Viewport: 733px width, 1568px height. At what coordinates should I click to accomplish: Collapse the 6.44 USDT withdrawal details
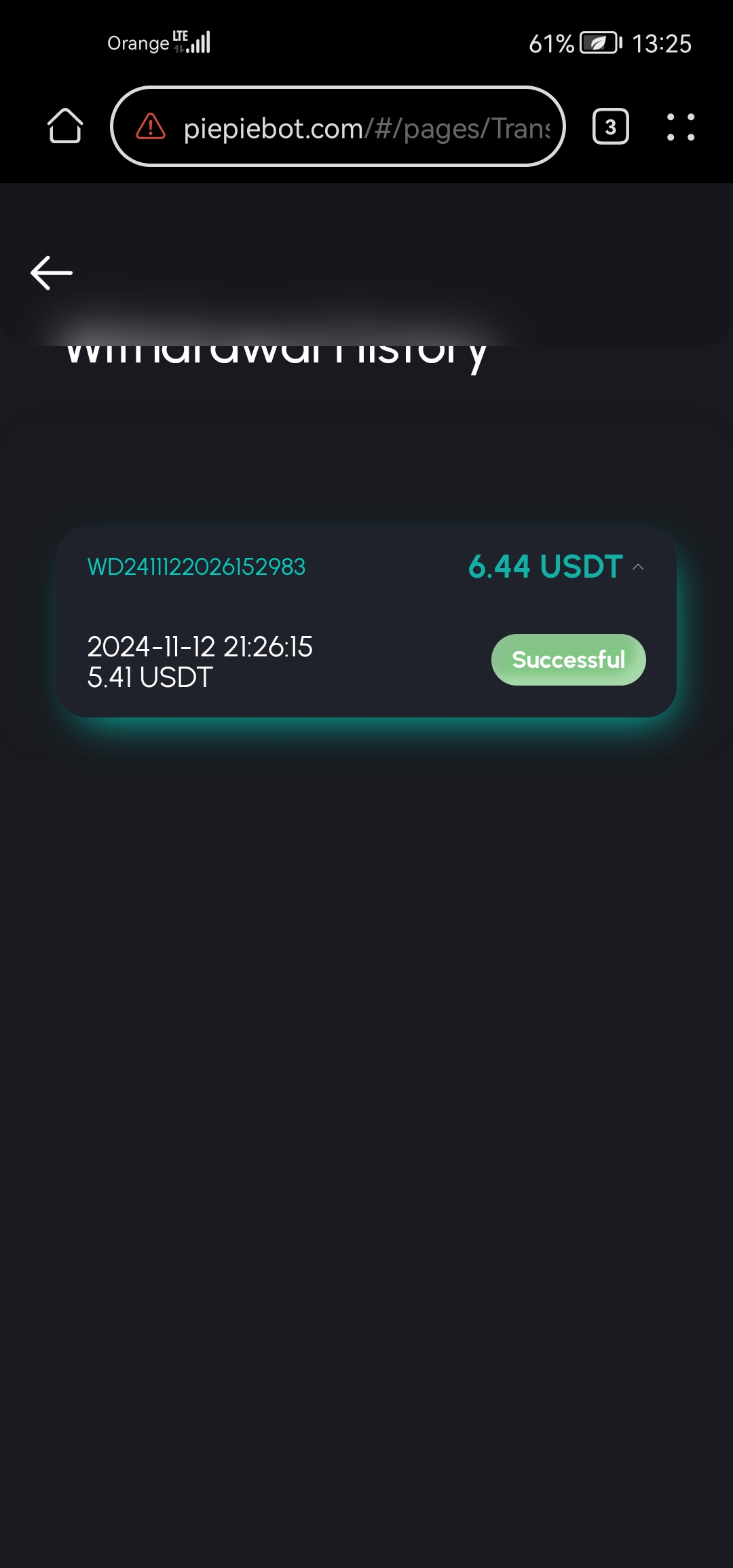click(638, 567)
